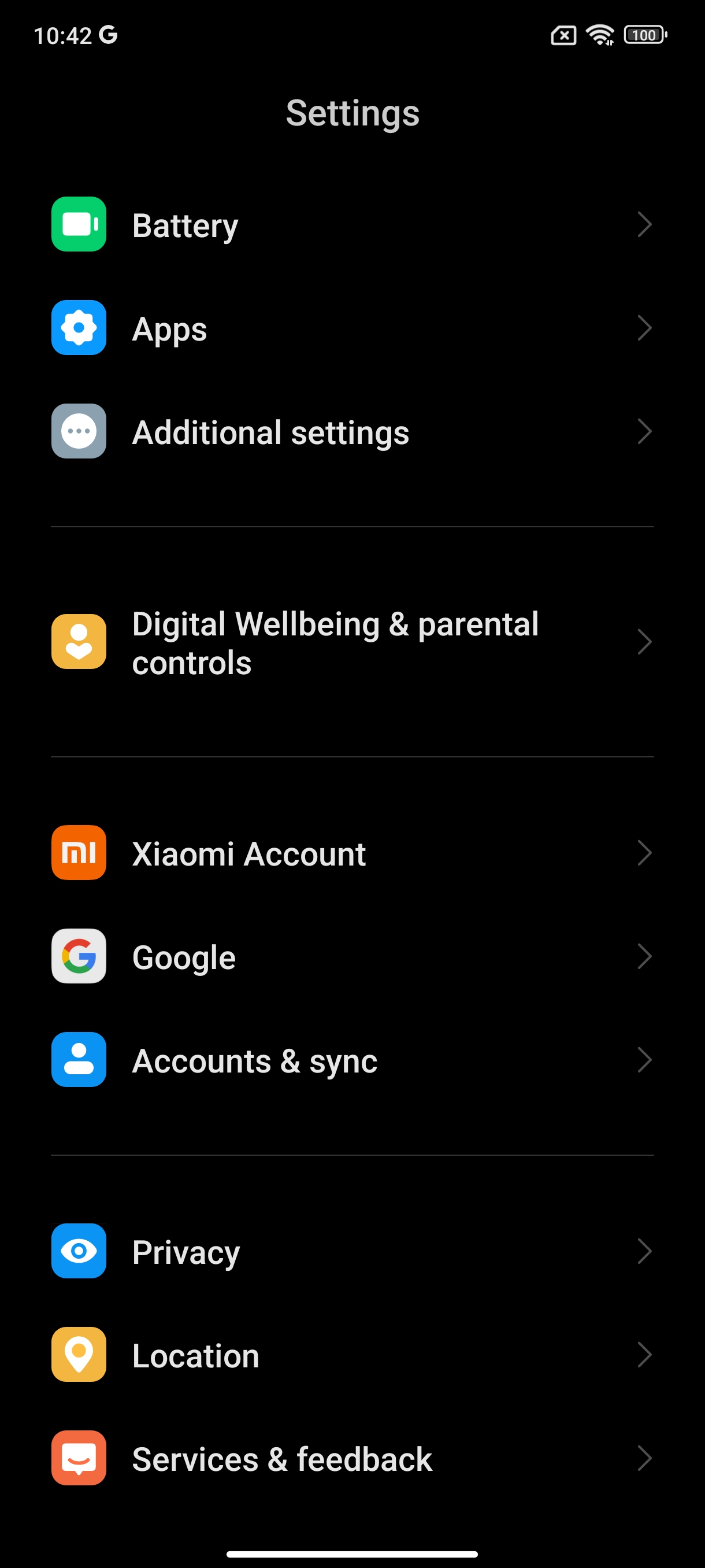705x1568 pixels.
Task: Go to the Apps settings row
Action: pos(352,328)
